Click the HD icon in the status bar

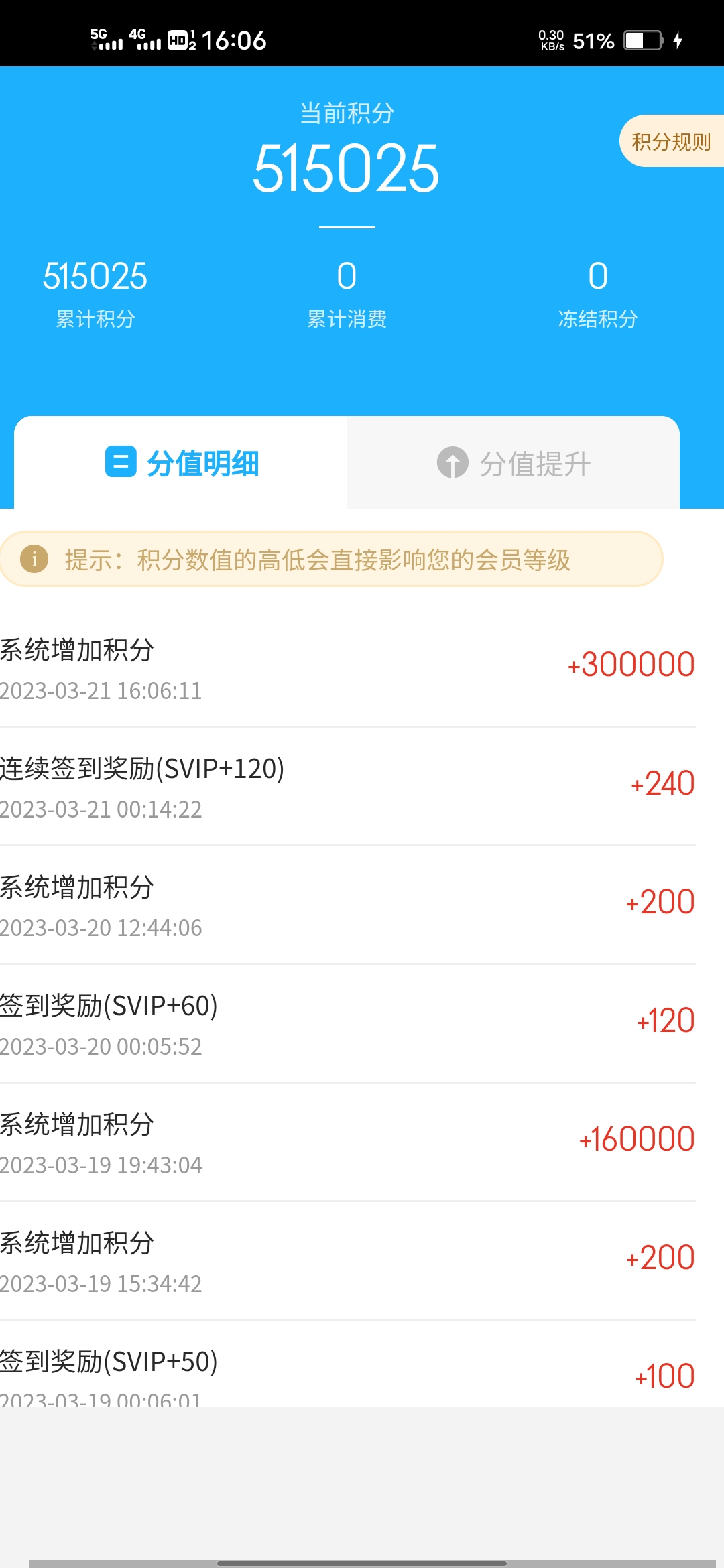pos(178,40)
